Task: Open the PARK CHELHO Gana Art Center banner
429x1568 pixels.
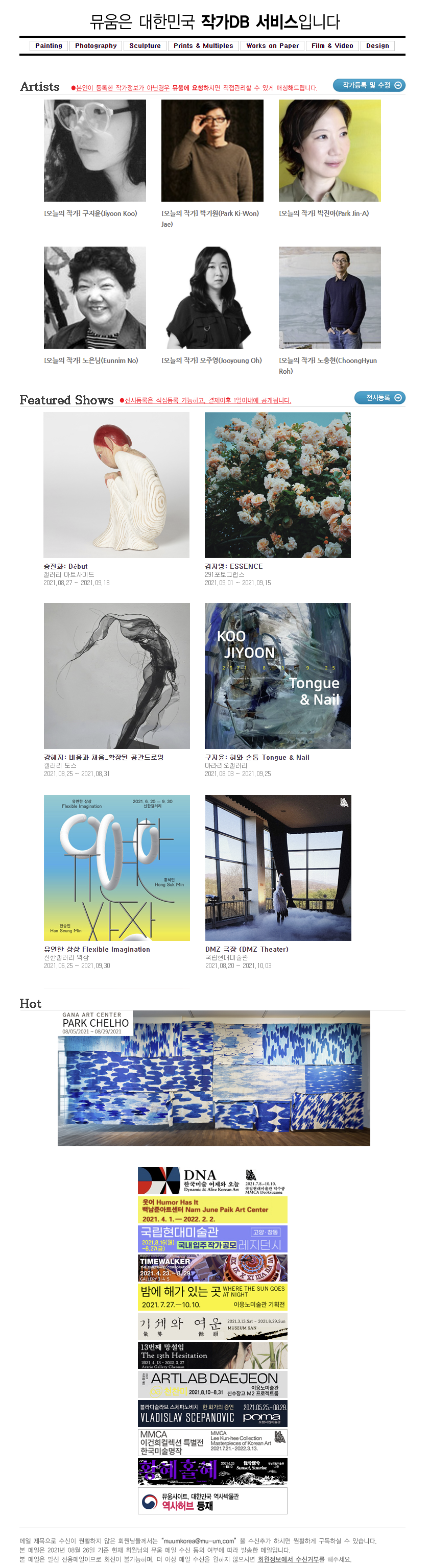Action: pos(213,1078)
